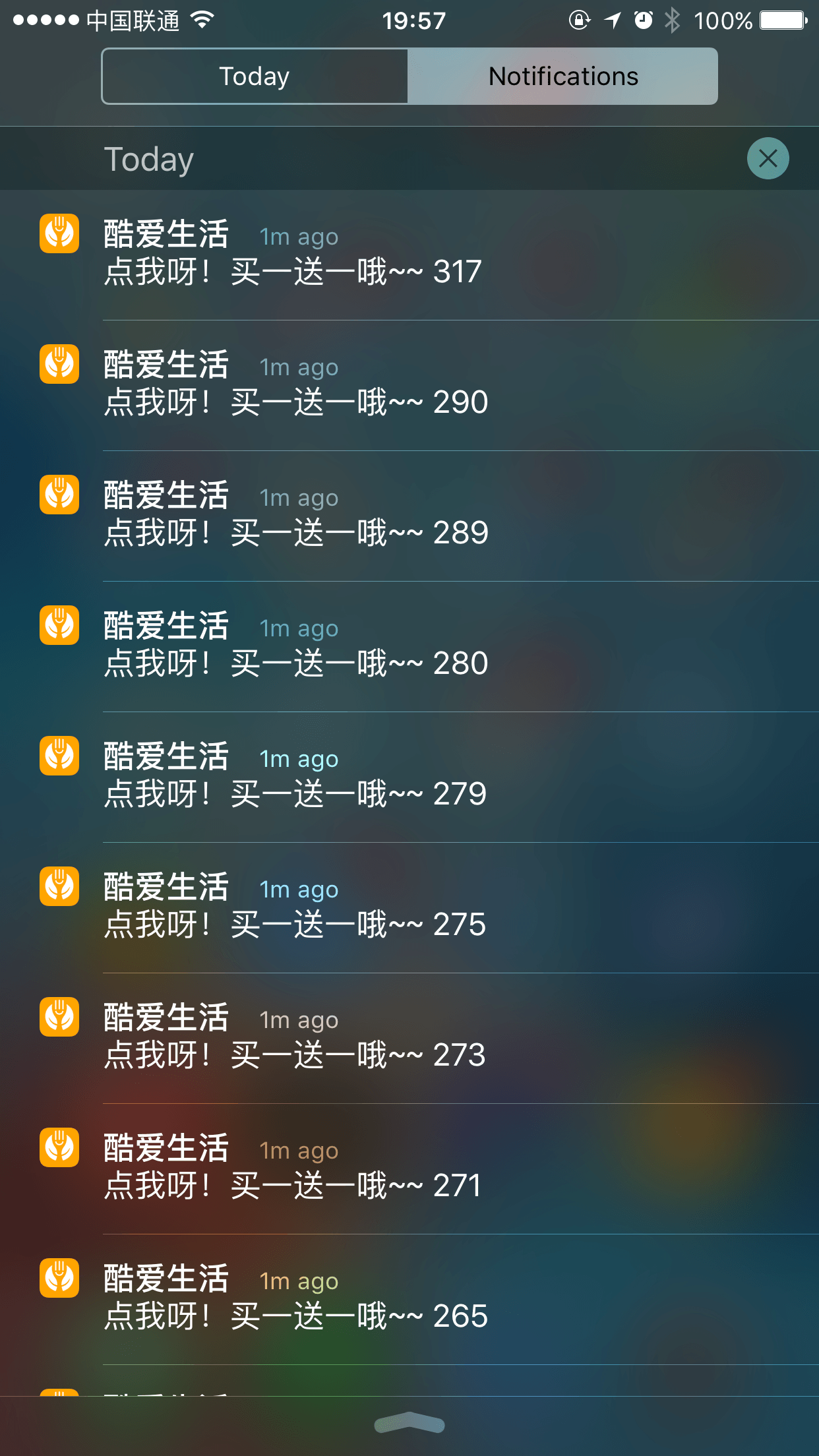Open the 酷爱生活 notification ending in 271
Image resolution: width=819 pixels, height=1456 pixels.
point(409,1169)
